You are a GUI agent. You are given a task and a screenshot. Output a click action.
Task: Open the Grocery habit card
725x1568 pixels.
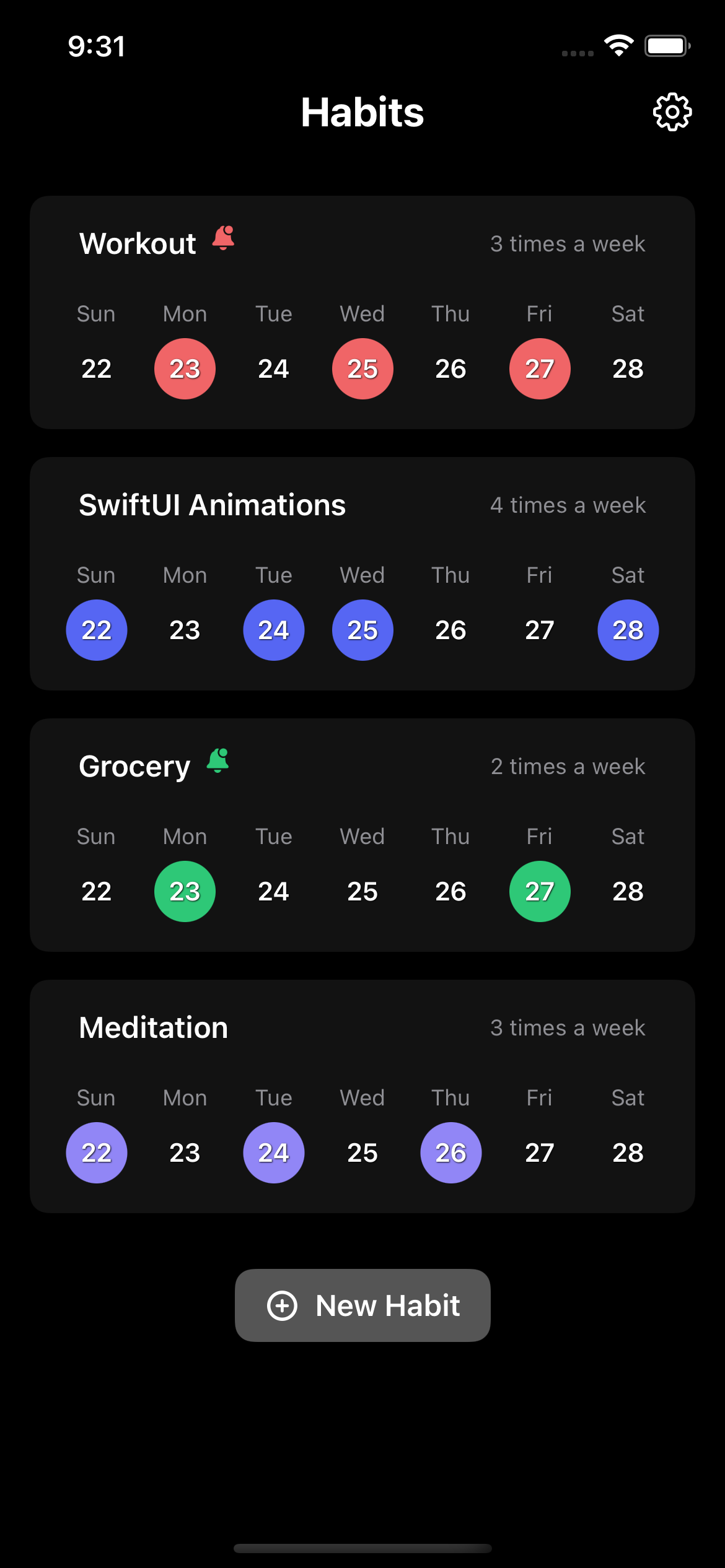[x=362, y=835]
